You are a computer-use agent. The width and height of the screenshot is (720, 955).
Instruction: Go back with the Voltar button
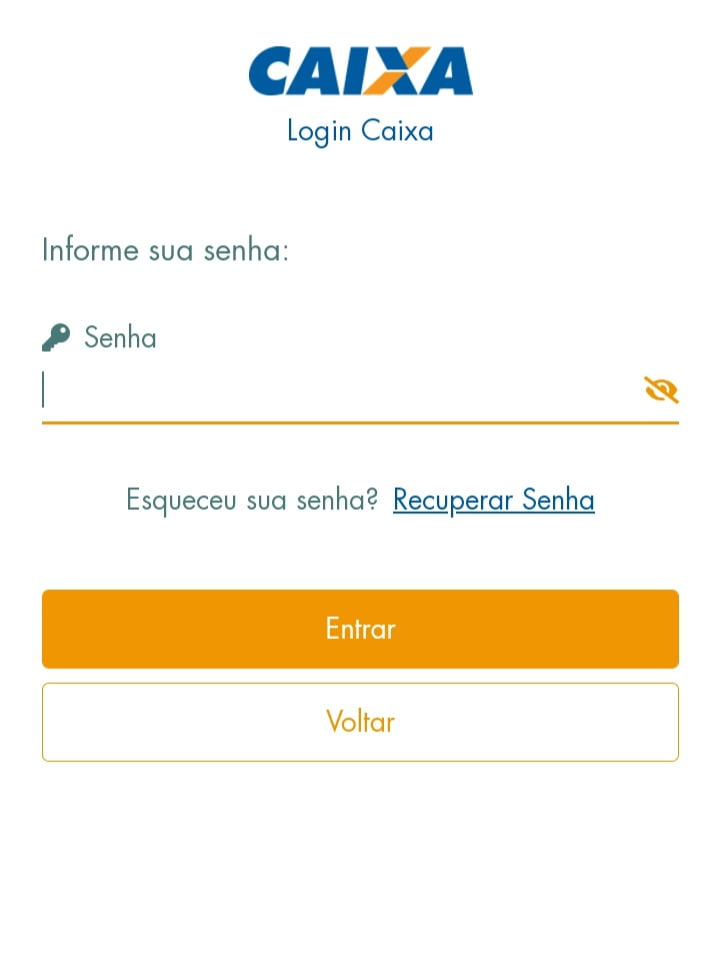coord(360,722)
